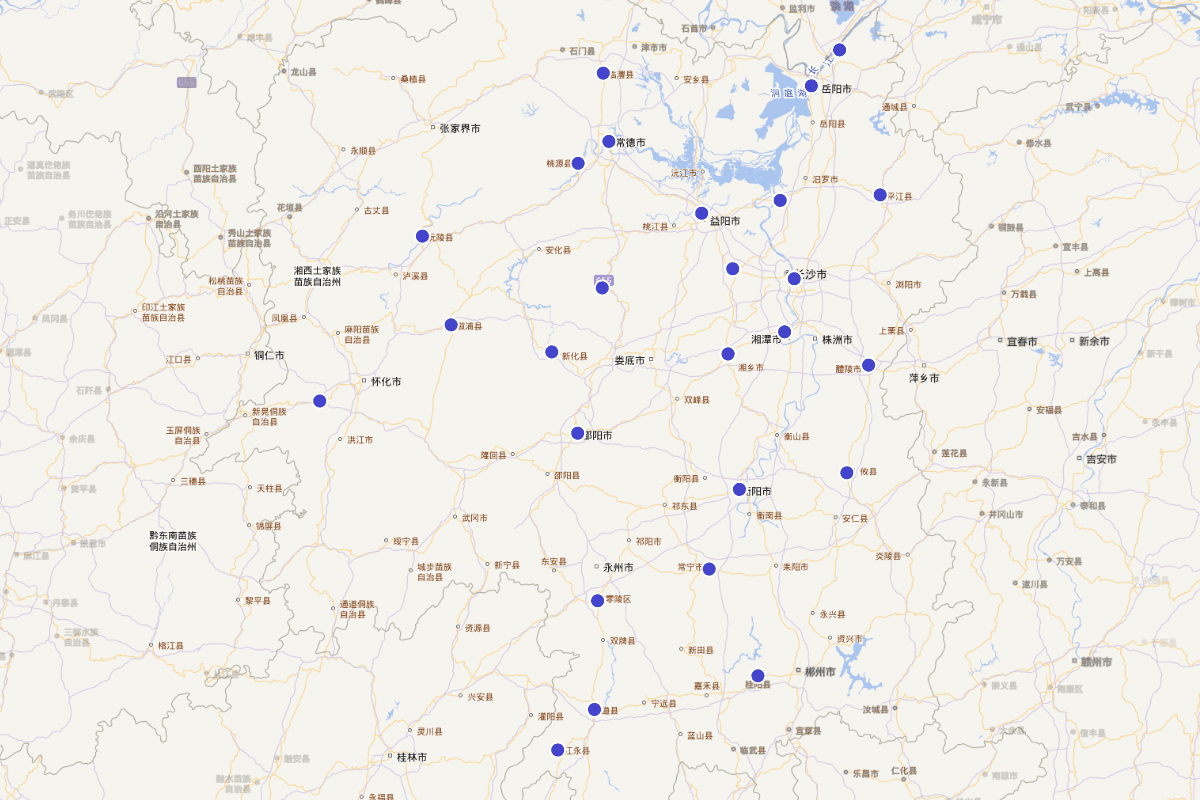
Task: Select the 益阳市 map marker
Action: tap(701, 213)
